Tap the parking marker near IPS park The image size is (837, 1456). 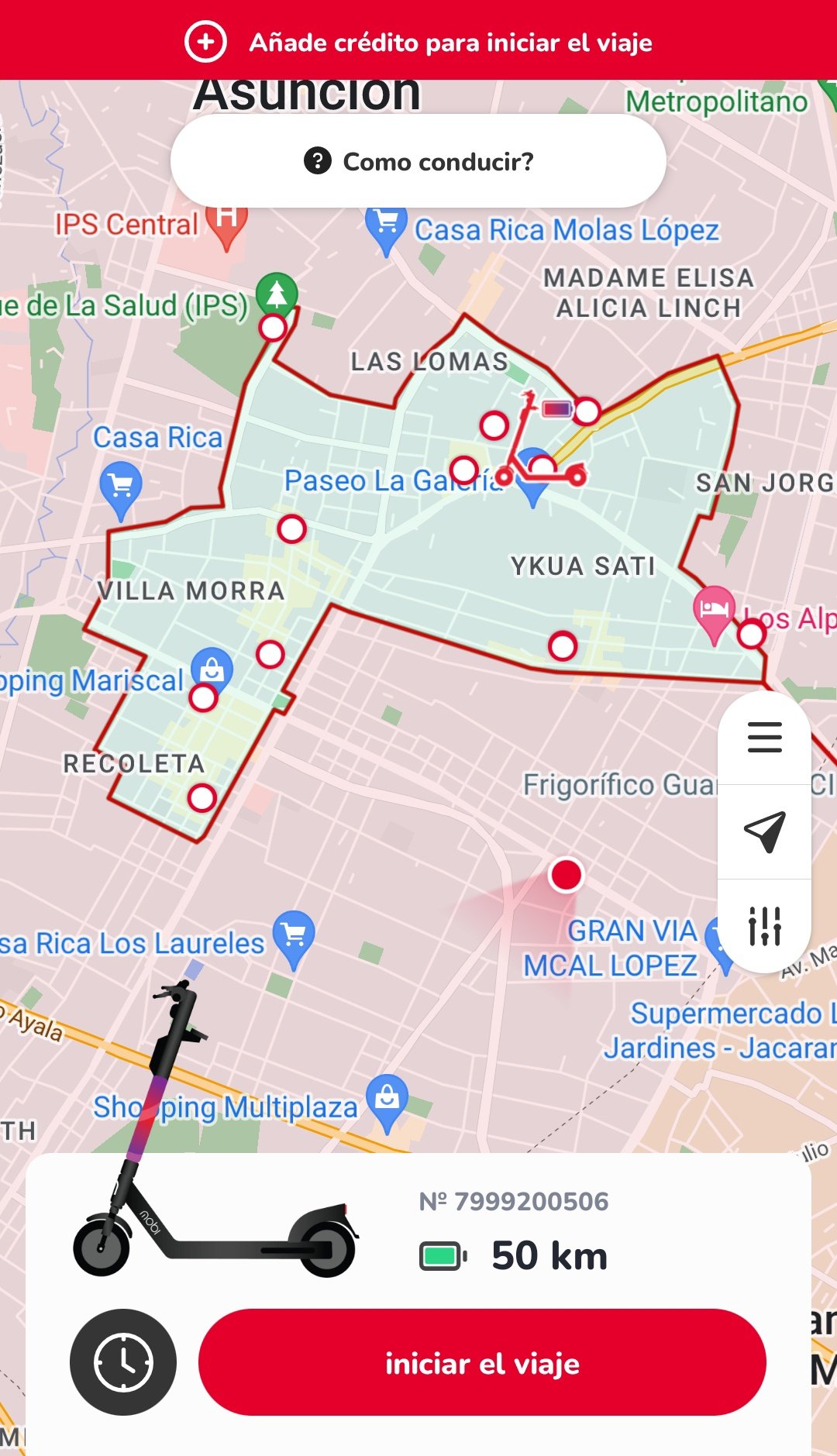coord(273,328)
